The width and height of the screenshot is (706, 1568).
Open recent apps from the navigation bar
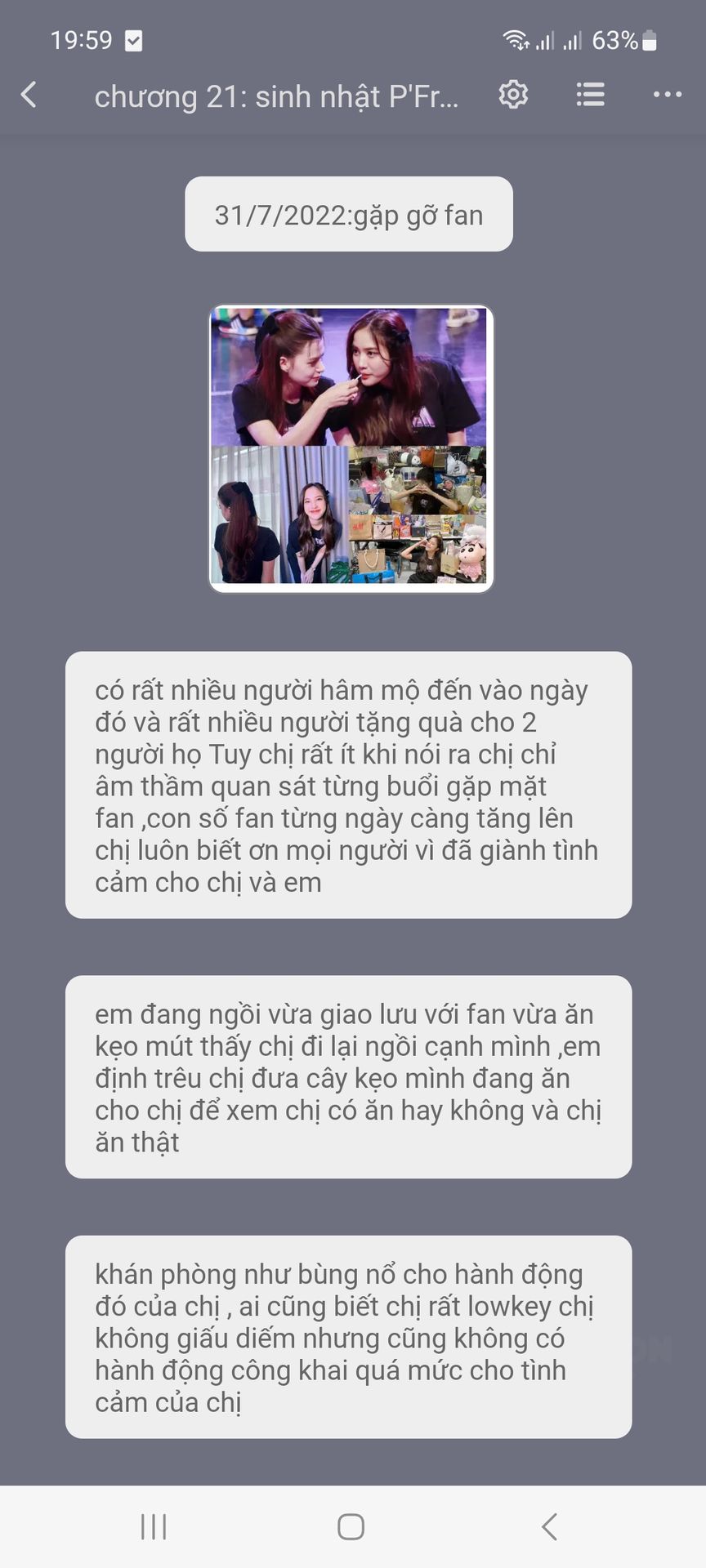coord(154,1526)
